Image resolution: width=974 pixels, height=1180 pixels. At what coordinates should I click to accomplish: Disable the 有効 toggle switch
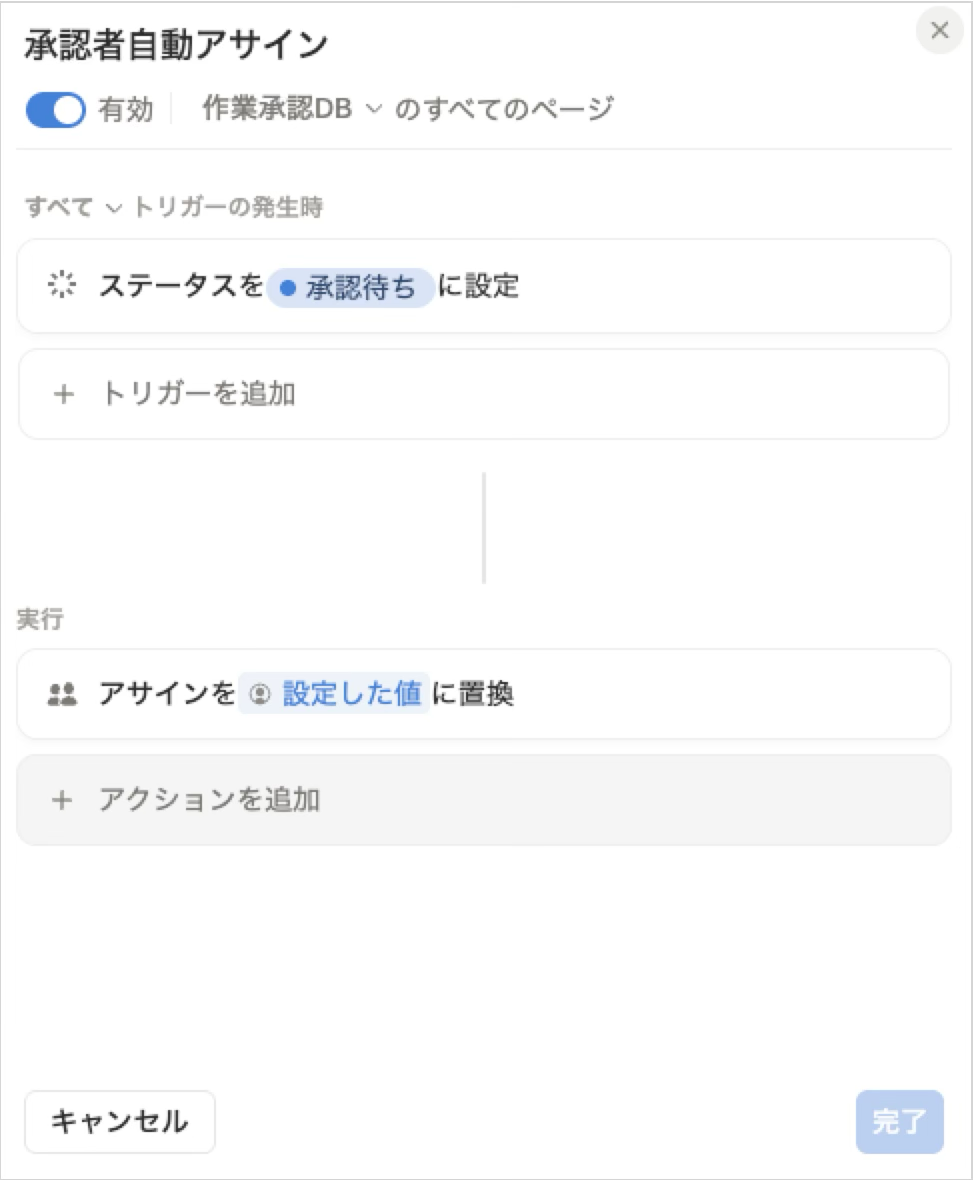(x=54, y=109)
